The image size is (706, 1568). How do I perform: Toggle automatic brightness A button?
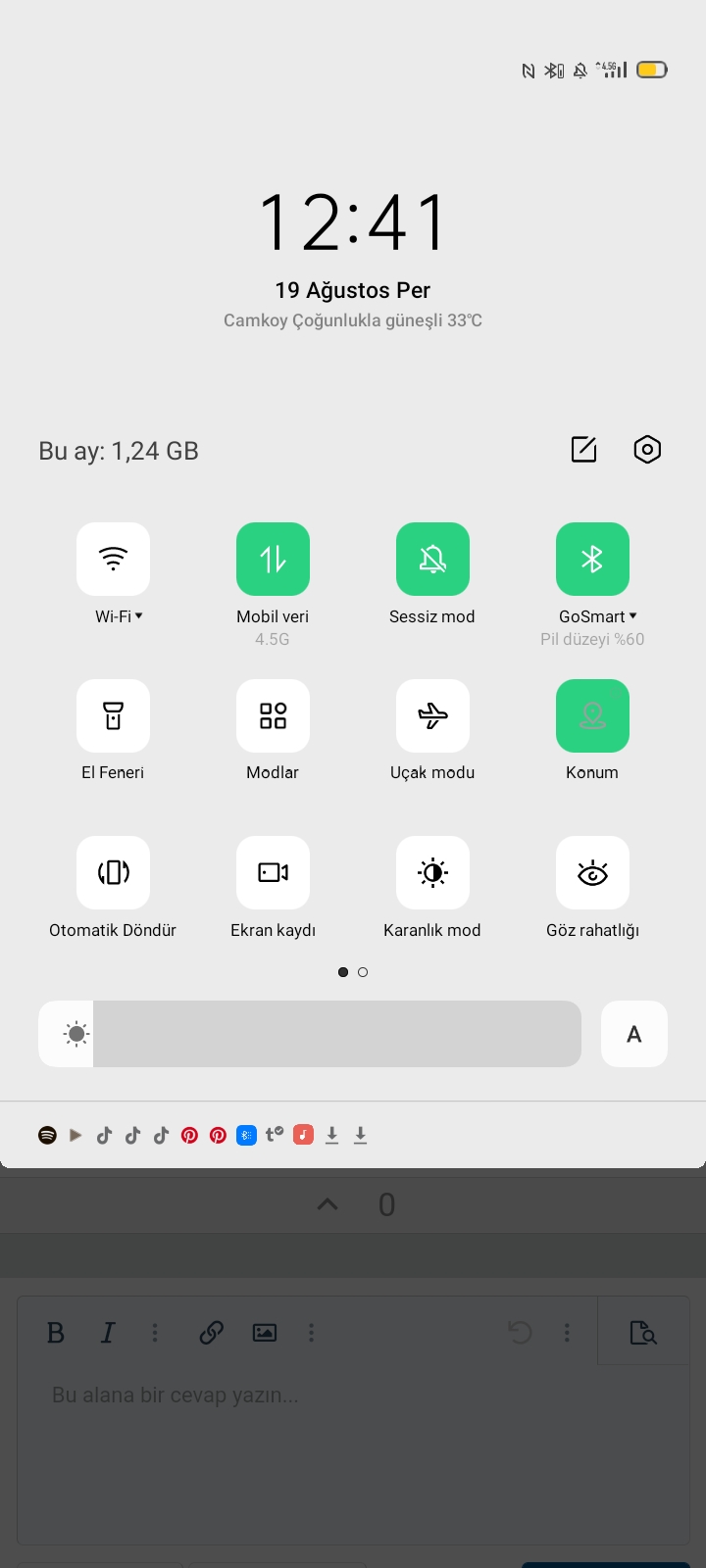point(634,1034)
